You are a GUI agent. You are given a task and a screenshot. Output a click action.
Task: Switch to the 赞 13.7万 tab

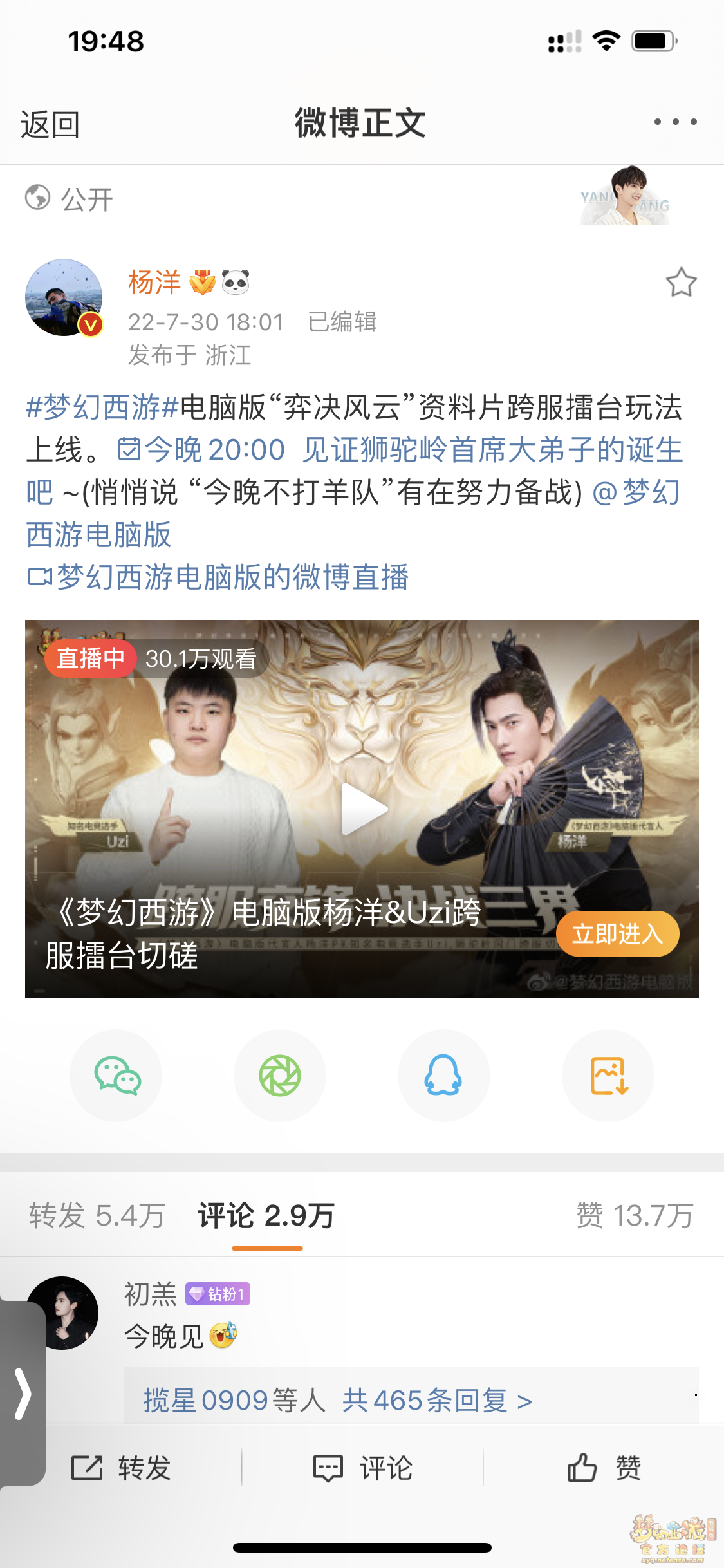pyautogui.click(x=635, y=1215)
